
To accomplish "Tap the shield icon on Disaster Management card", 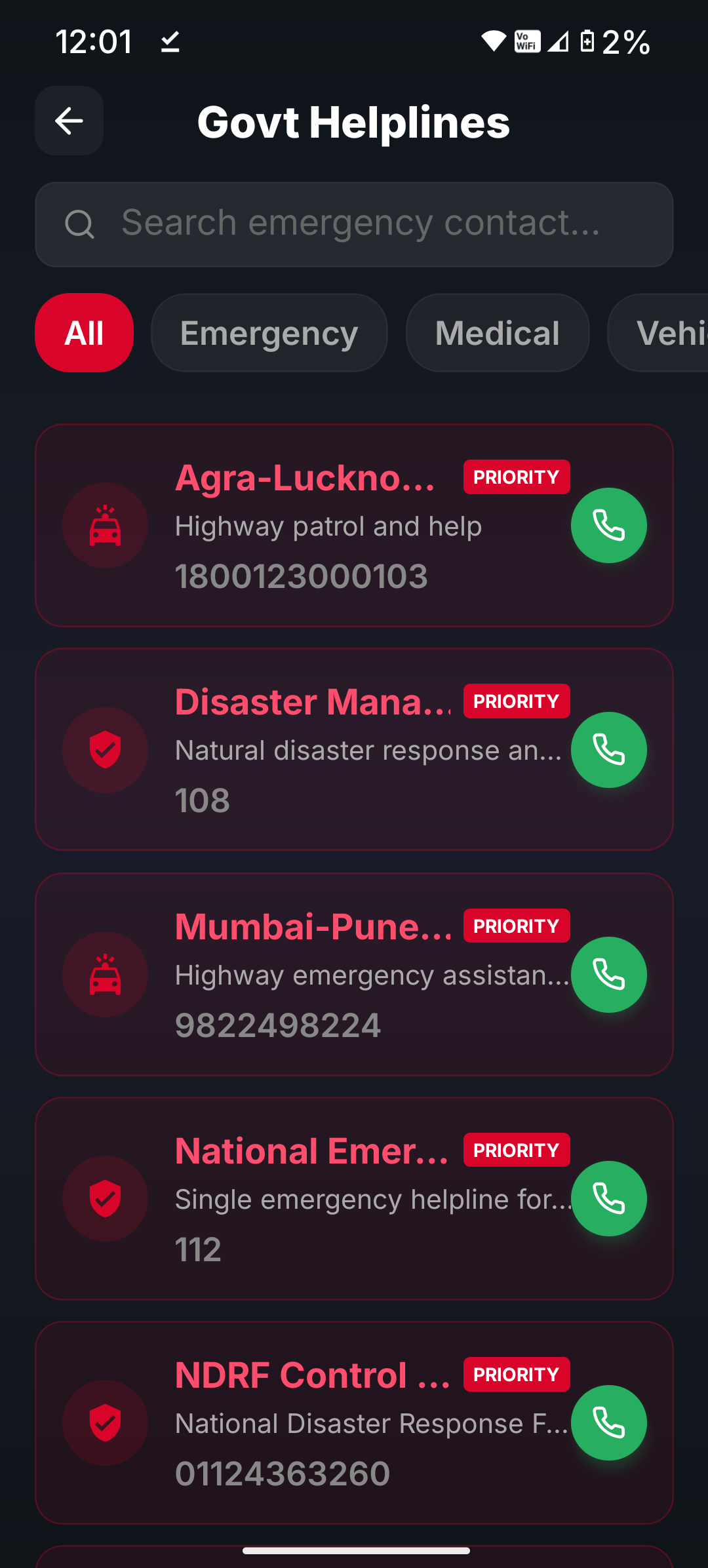I will pos(105,749).
